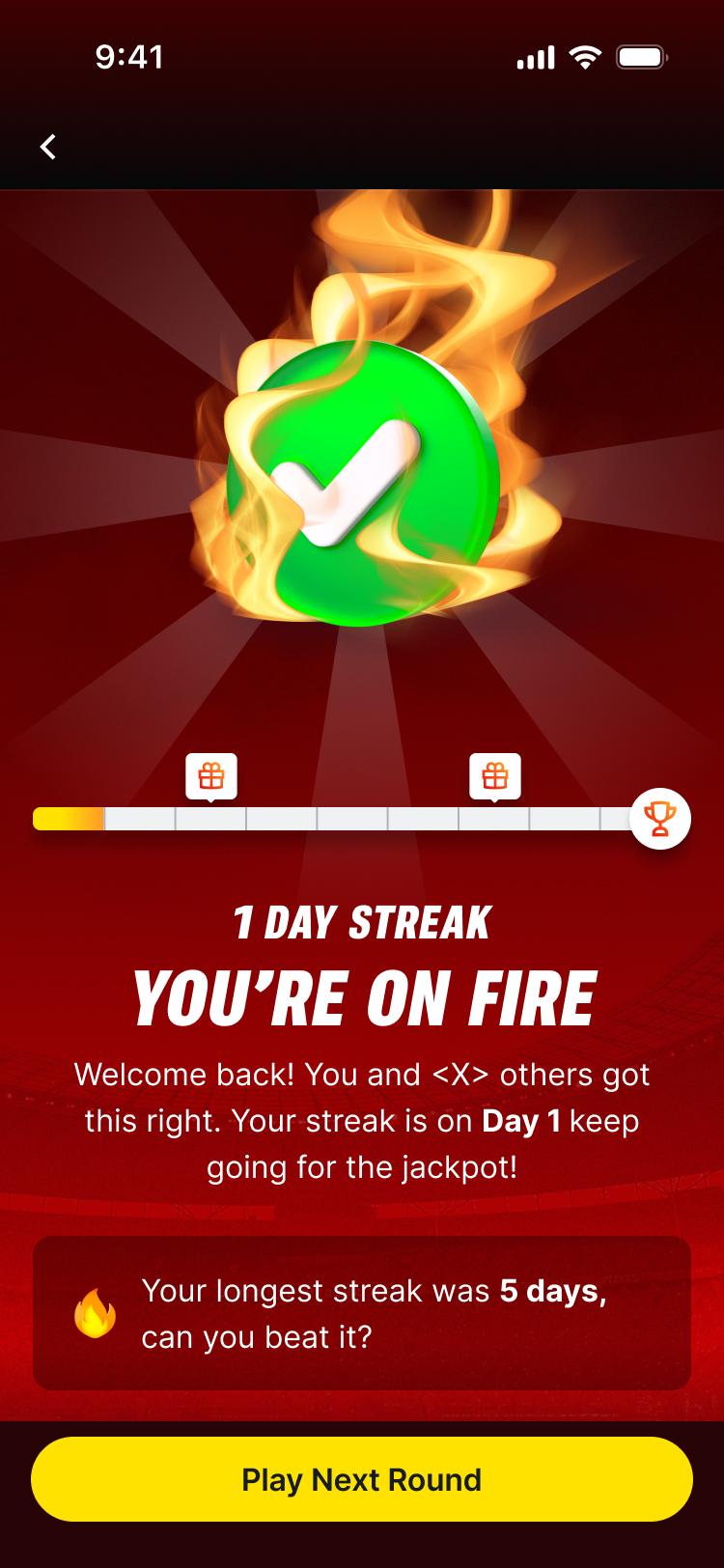724x1568 pixels.
Task: Go back using the top-left arrow
Action: coord(47,147)
